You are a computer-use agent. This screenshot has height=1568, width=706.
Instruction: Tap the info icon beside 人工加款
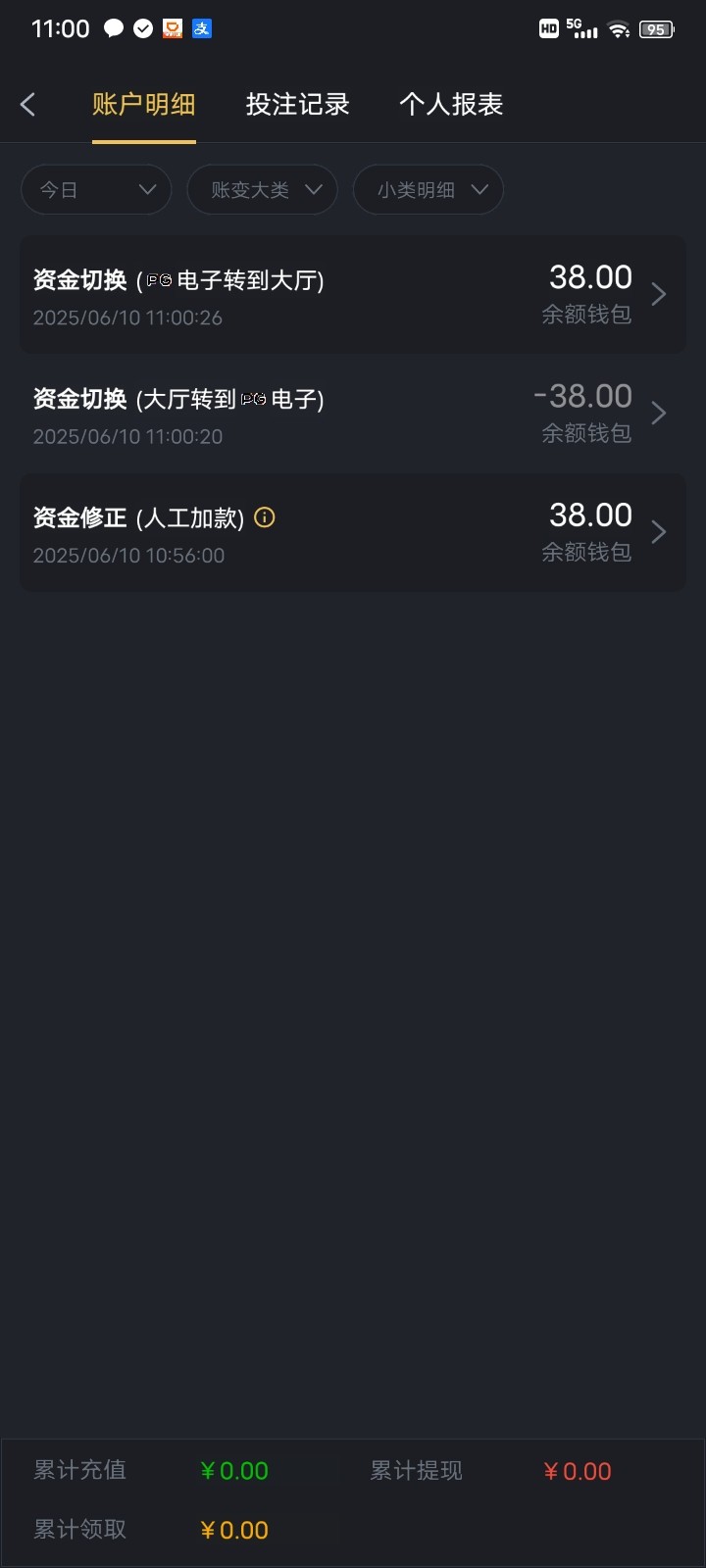click(265, 517)
